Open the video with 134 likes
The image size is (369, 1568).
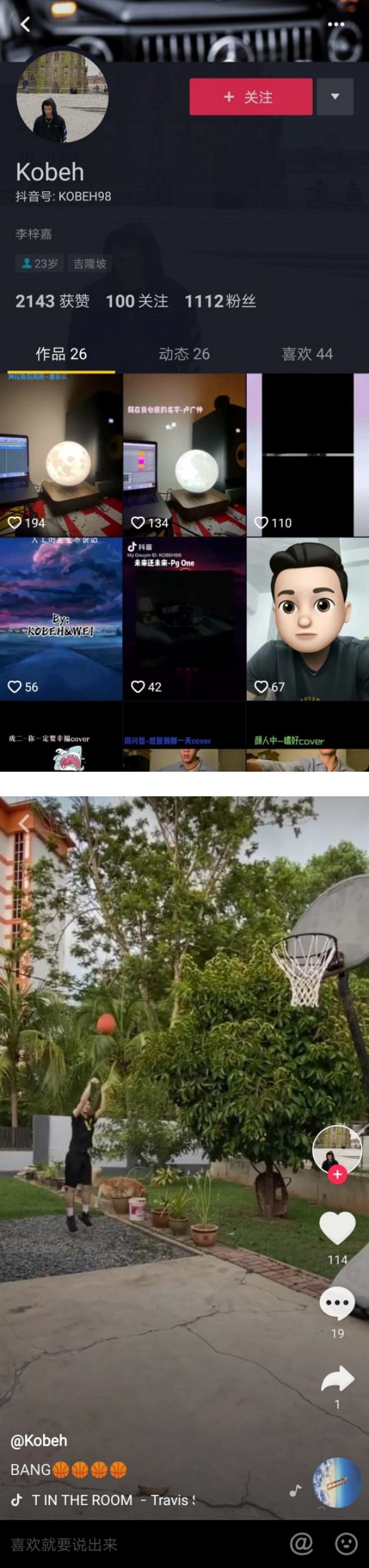(x=184, y=455)
